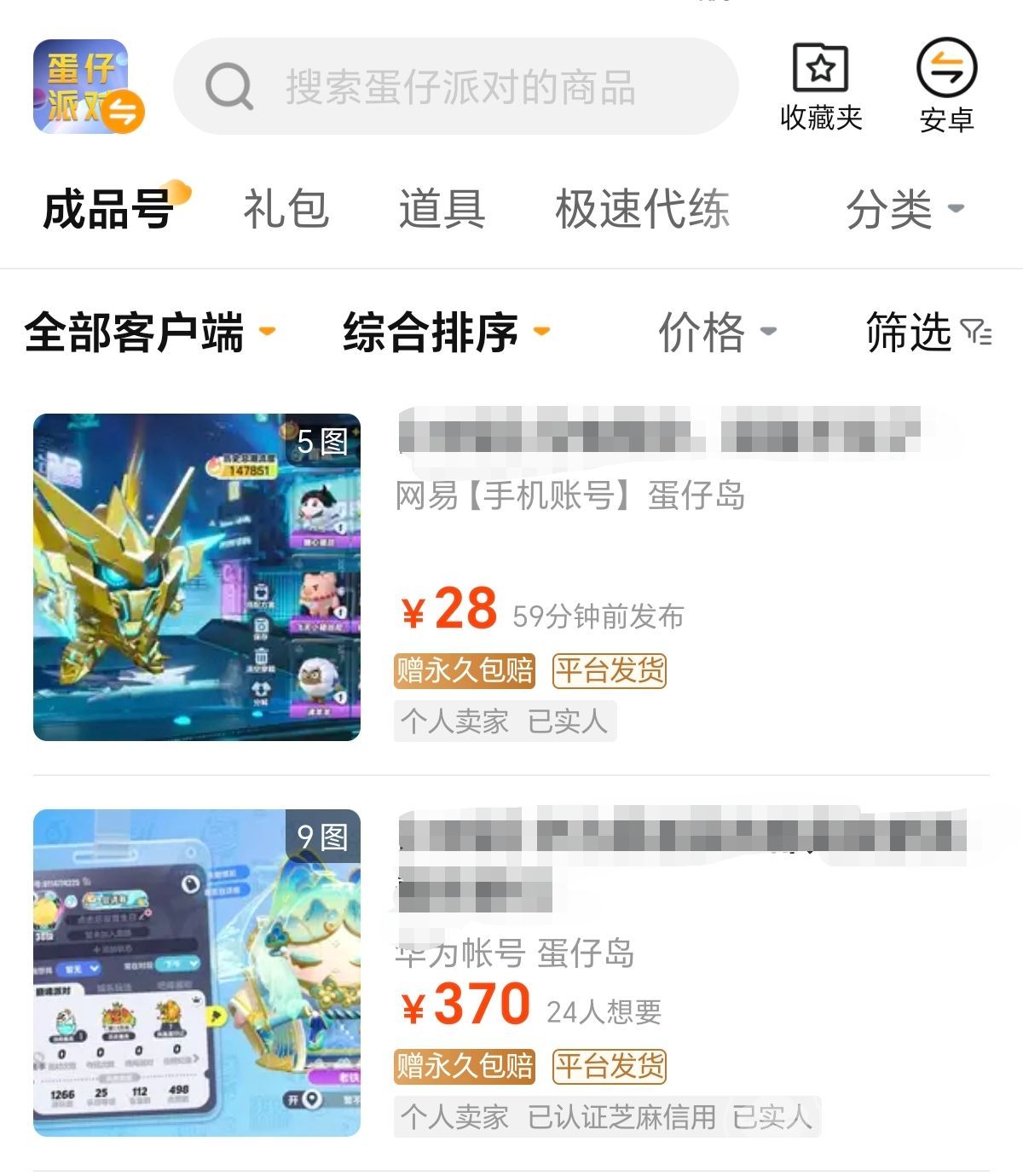Sort listings by 价格
This screenshot has height=1176, width=1023.
716,332
